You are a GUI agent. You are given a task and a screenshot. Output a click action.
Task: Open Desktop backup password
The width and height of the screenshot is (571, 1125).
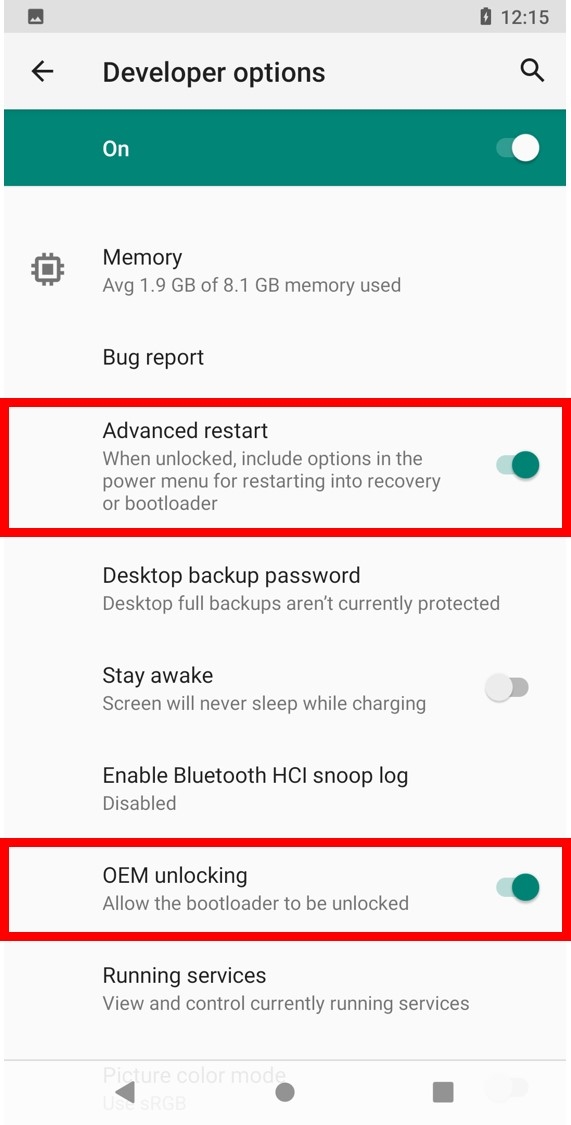[286, 588]
